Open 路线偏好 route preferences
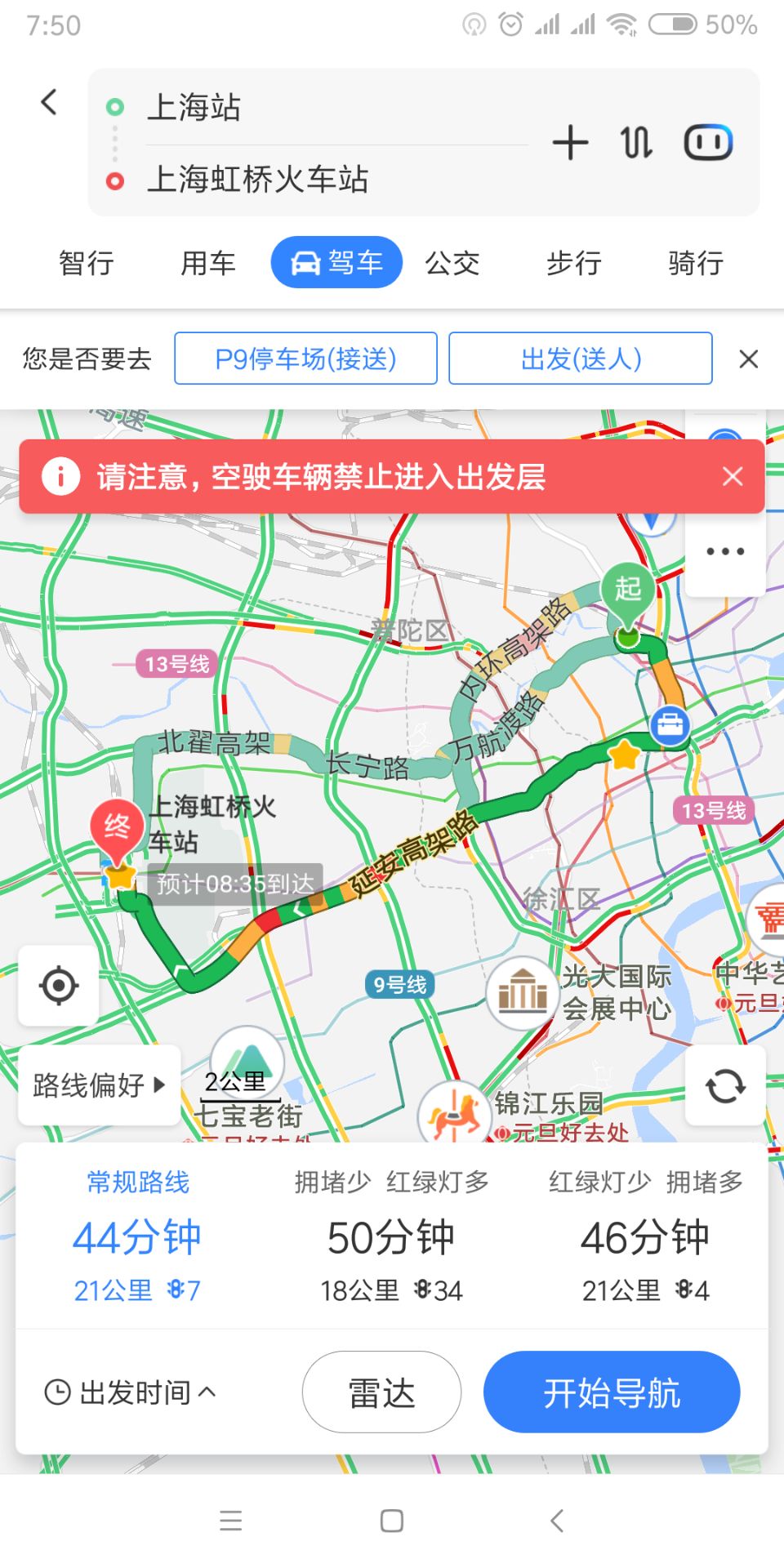 (99, 1085)
